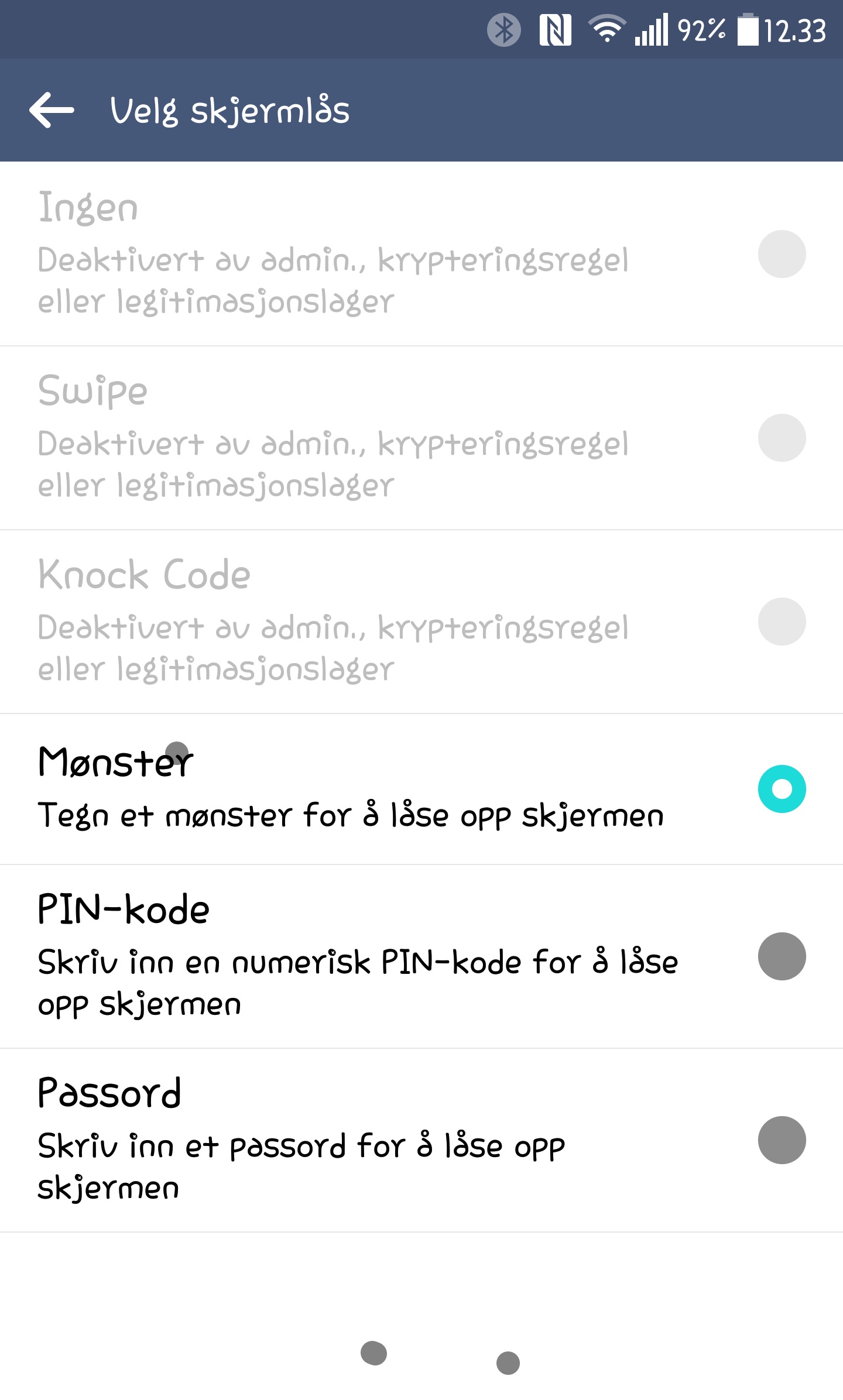The height and width of the screenshot is (1400, 843).
Task: Go back from Velg skjermlås
Action: point(52,110)
